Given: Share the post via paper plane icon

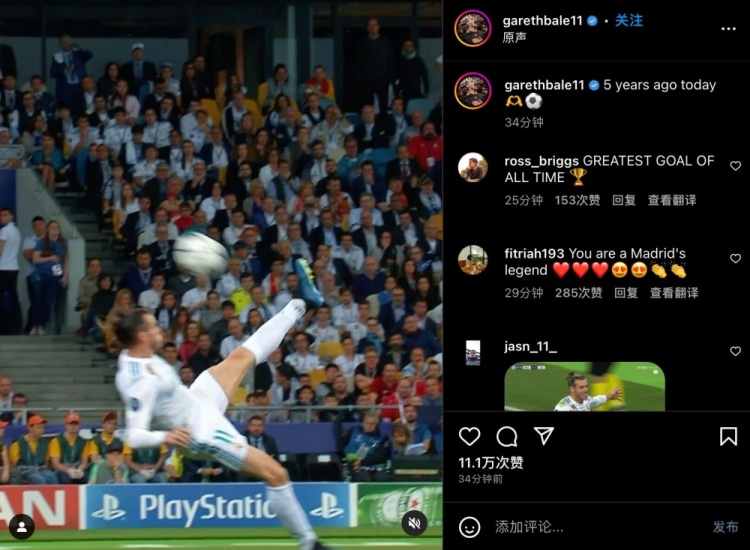Looking at the screenshot, I should pyautogui.click(x=544, y=436).
